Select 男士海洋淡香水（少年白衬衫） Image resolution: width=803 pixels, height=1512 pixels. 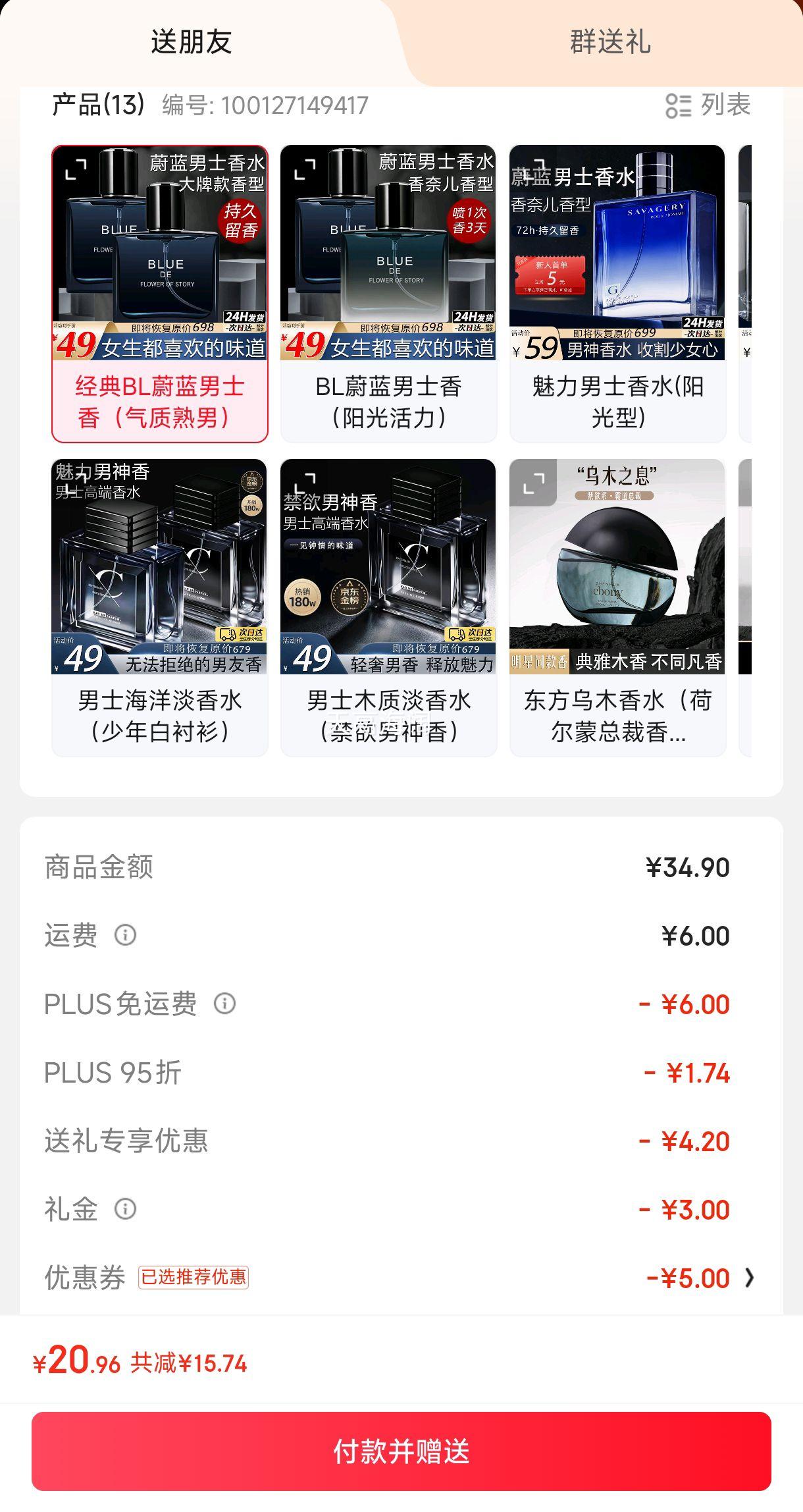pos(160,607)
